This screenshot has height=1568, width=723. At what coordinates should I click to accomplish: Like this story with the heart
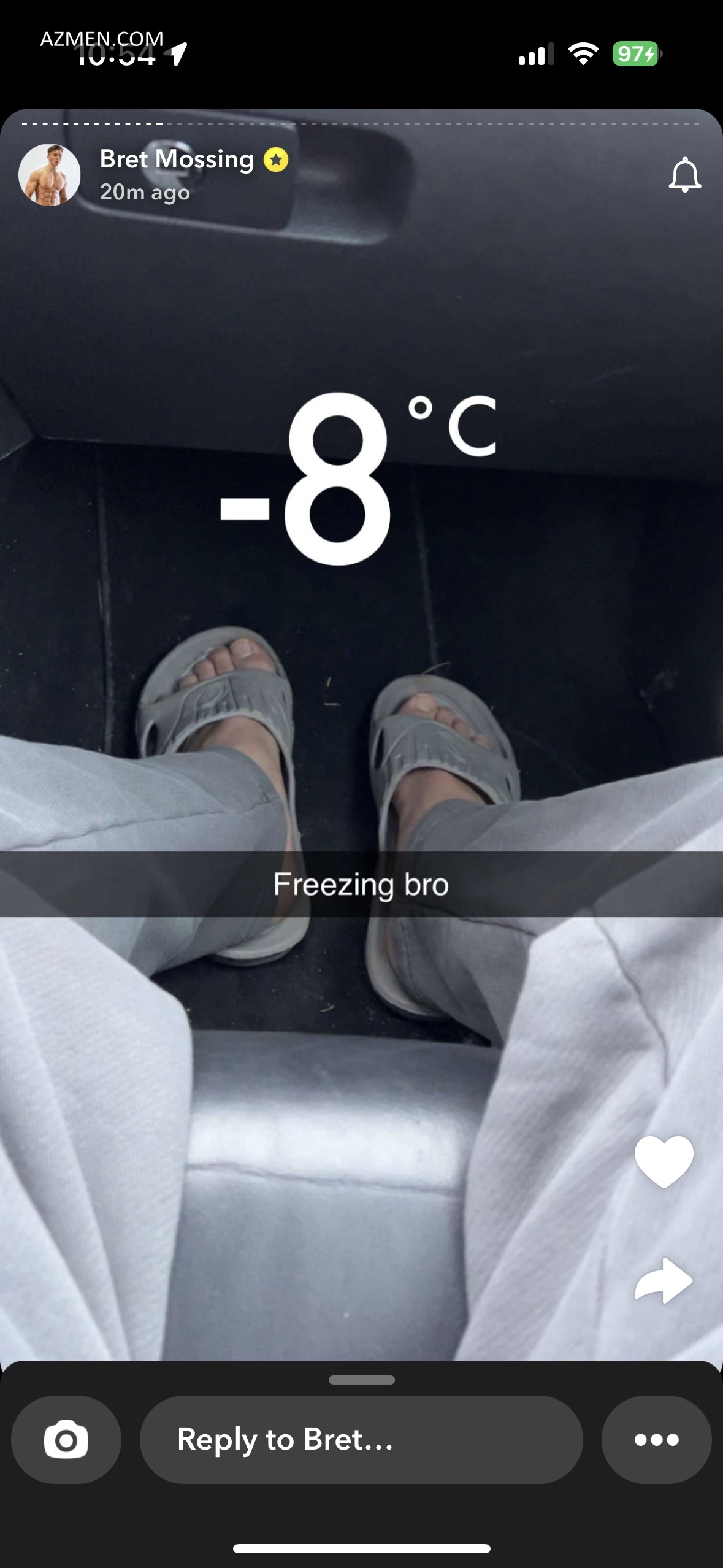pyautogui.click(x=664, y=1161)
